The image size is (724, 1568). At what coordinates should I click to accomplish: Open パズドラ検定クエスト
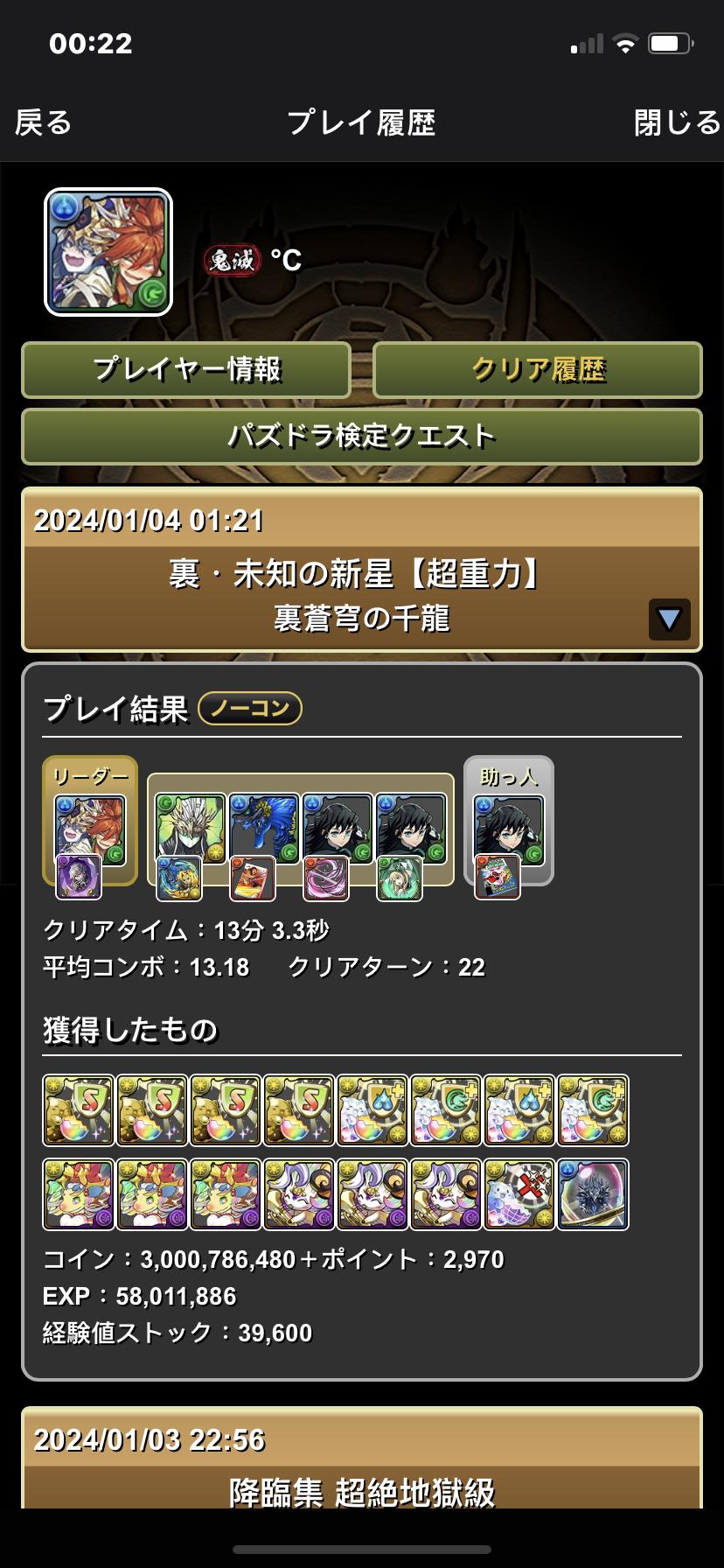pyautogui.click(x=362, y=436)
